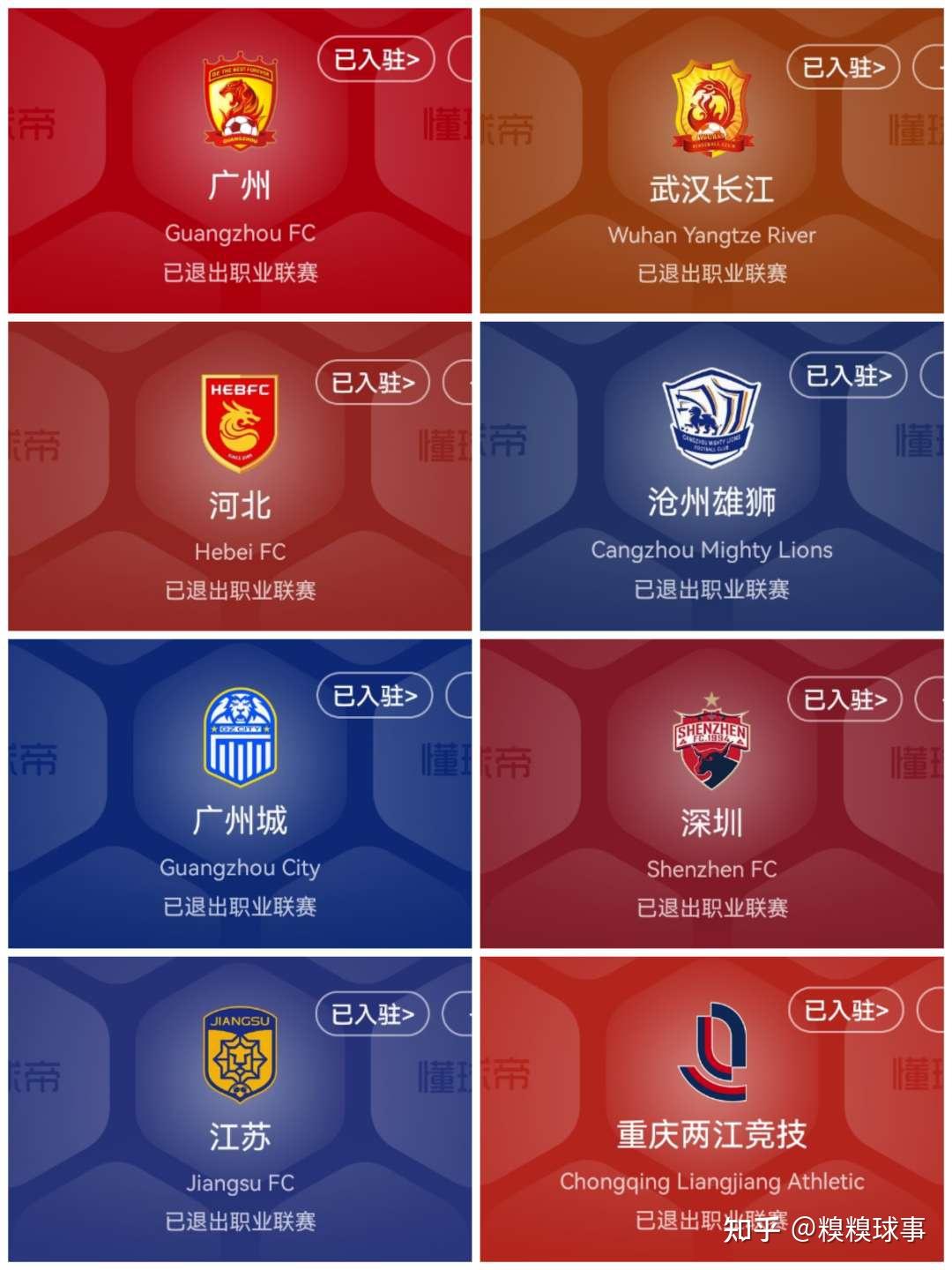Click 已入驻 button on the Guangzhou FC card
Viewport: 952px width, 1270px height.
(375, 60)
